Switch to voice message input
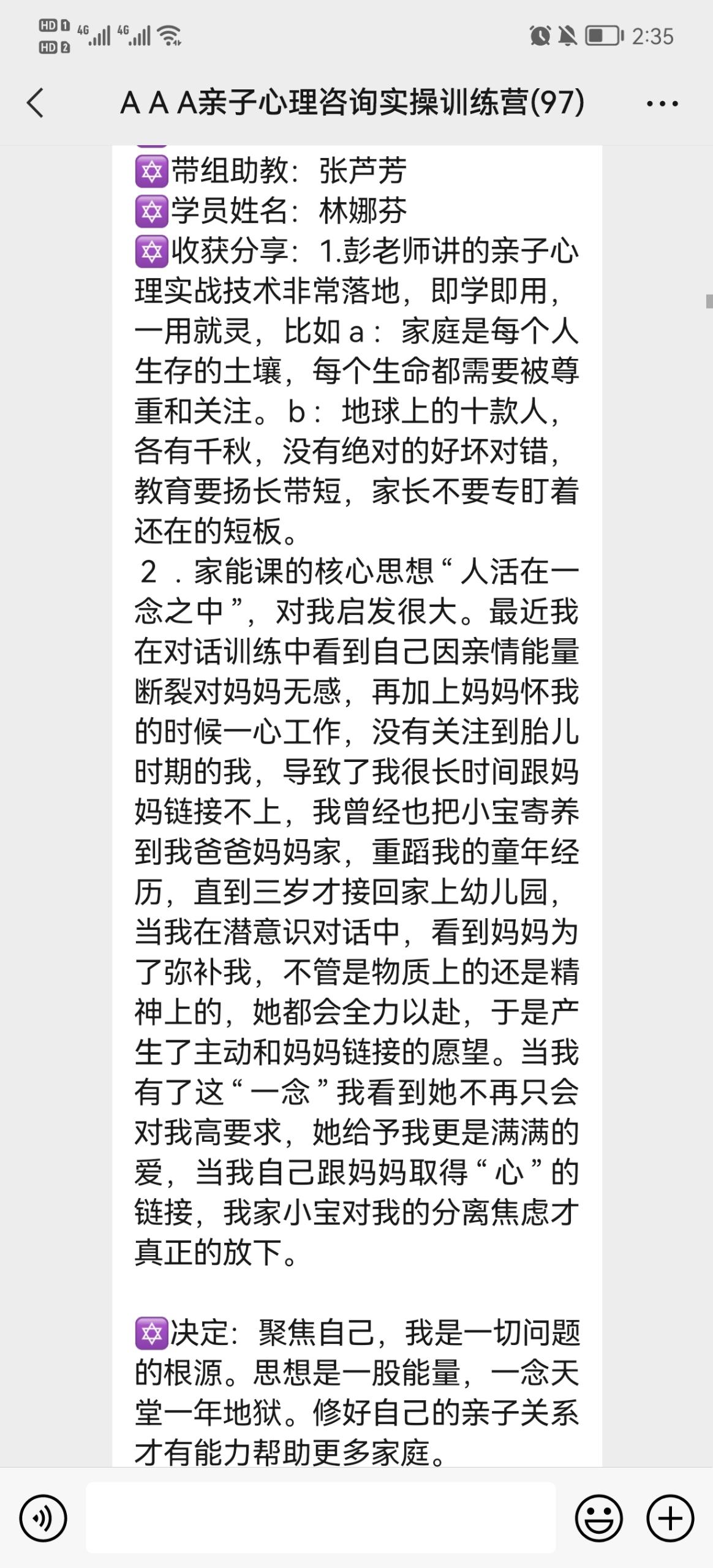Screen dimensions: 713x1568 click(x=43, y=1518)
